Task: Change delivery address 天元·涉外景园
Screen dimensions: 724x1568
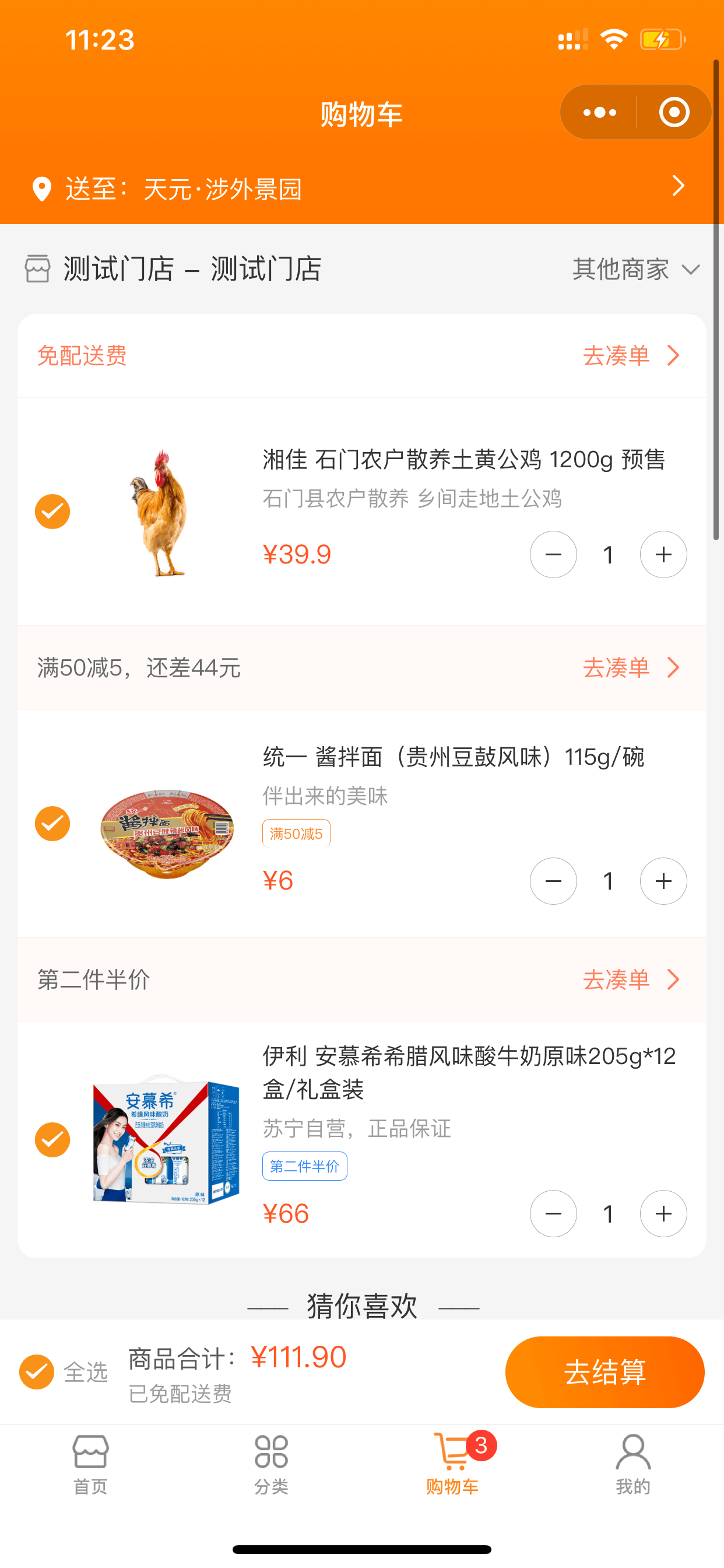Action: (361, 188)
